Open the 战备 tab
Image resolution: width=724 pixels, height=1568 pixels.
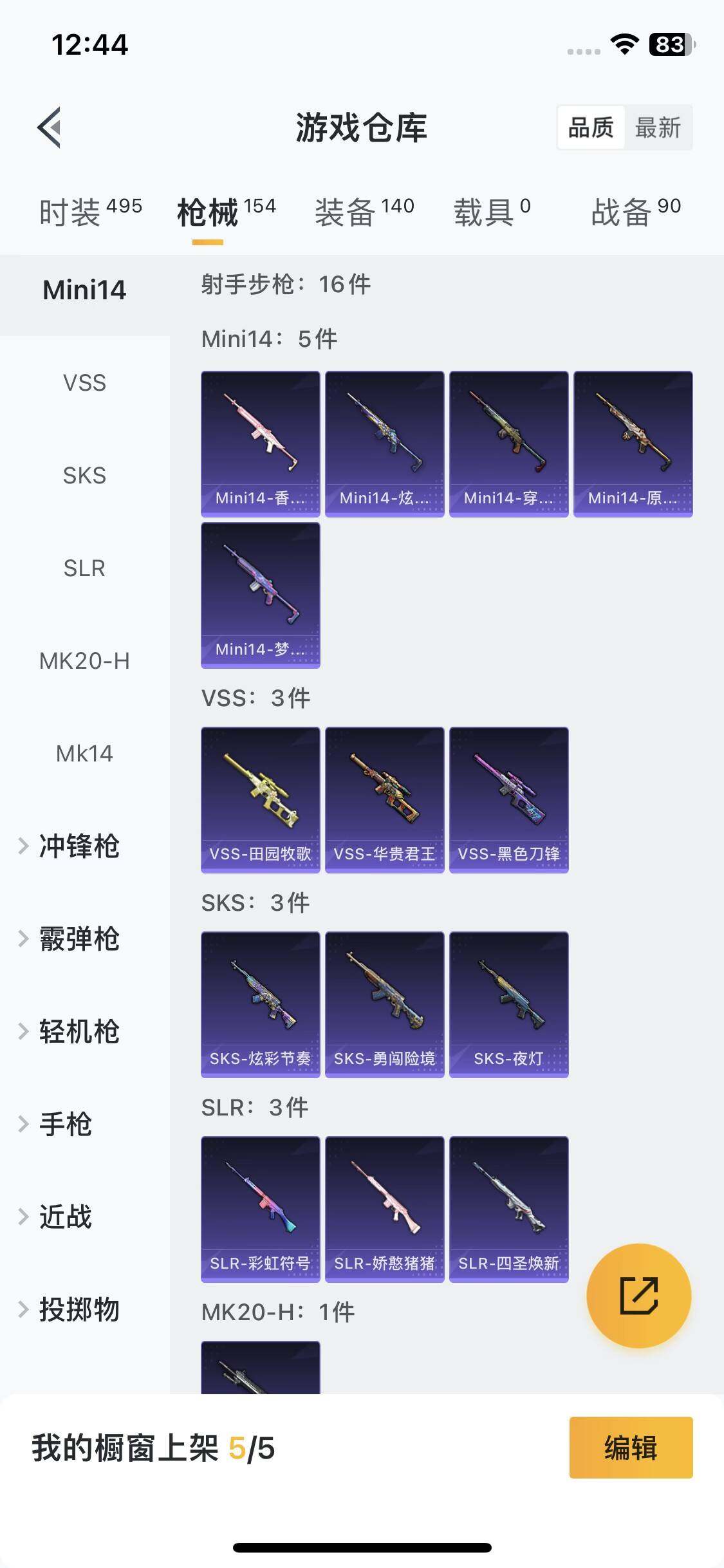tap(635, 212)
